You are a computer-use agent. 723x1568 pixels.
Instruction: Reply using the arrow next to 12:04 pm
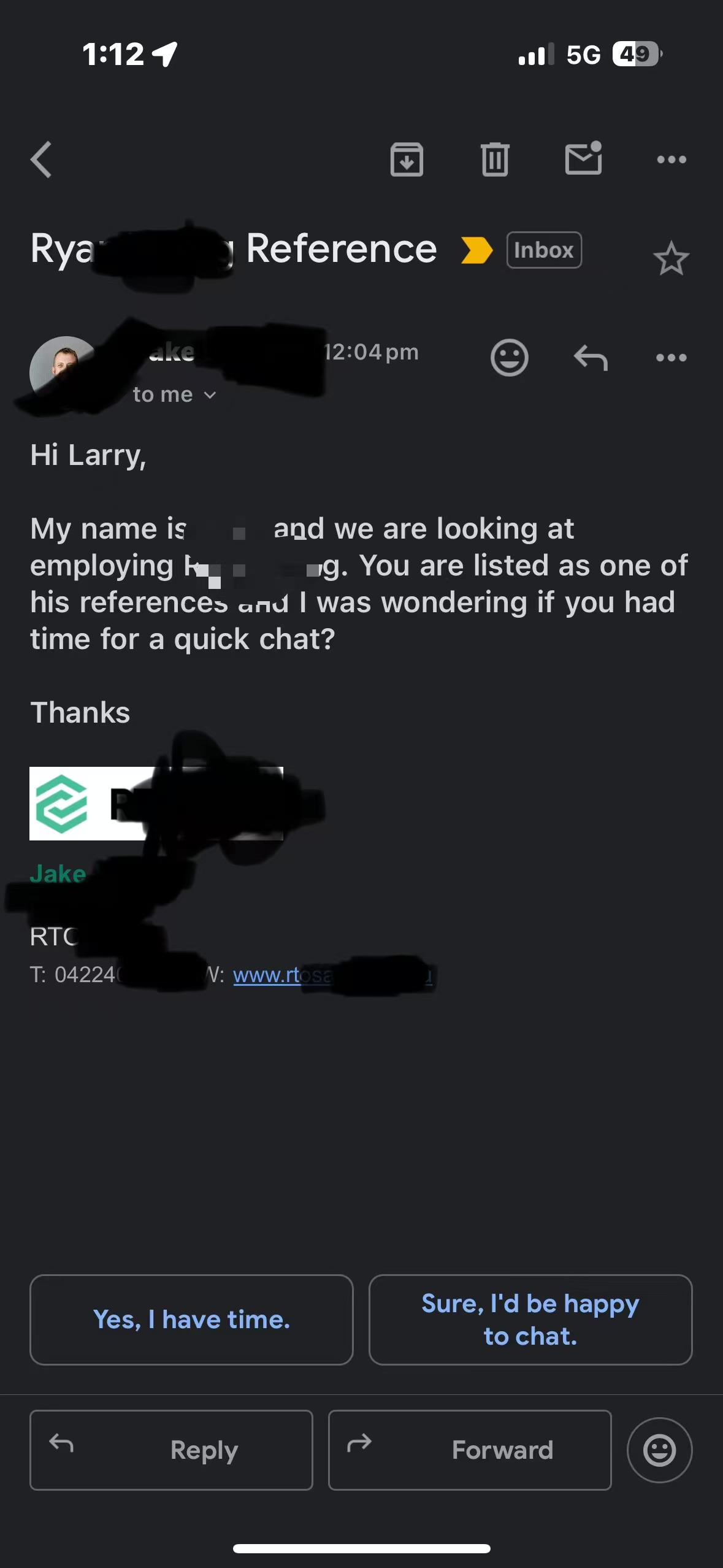591,357
